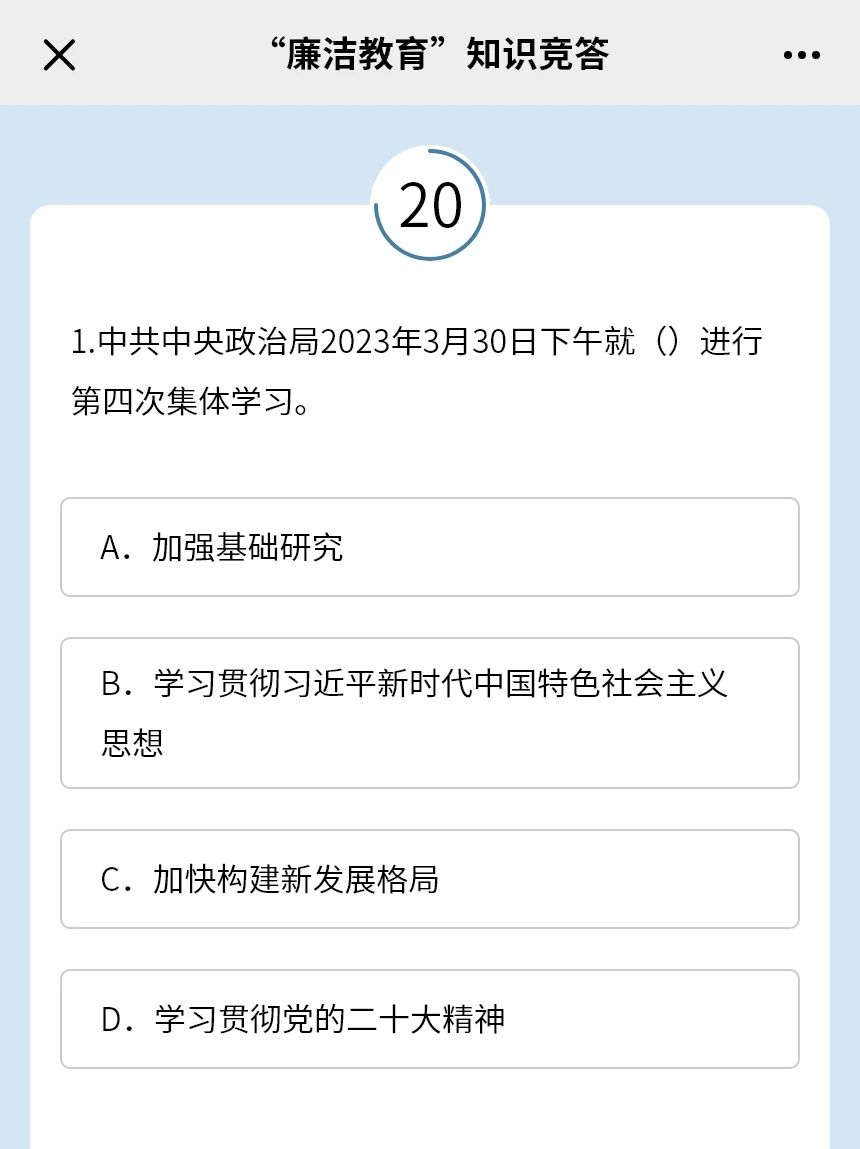Open the three-dot more options menu
860x1149 pixels.
coord(801,55)
